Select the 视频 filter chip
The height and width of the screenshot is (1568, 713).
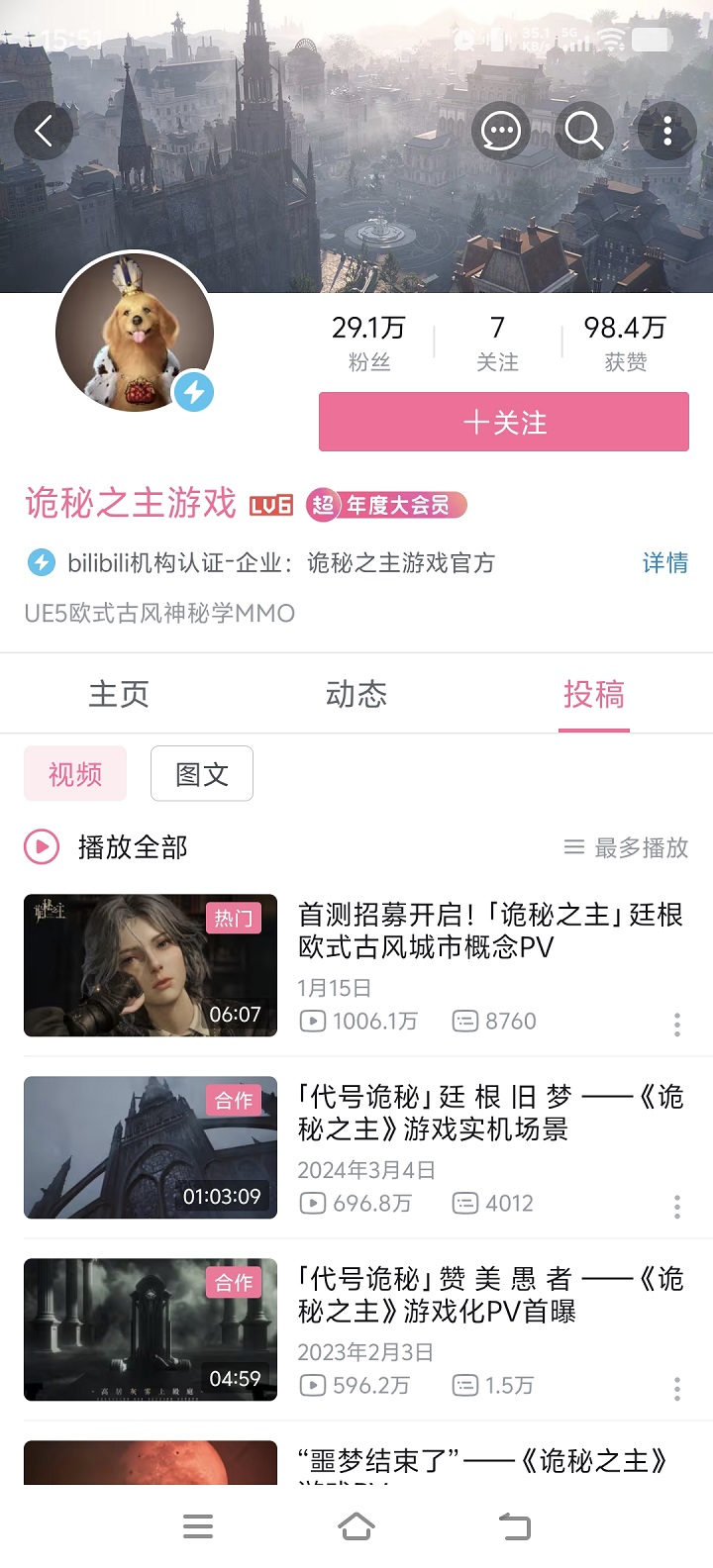[75, 773]
